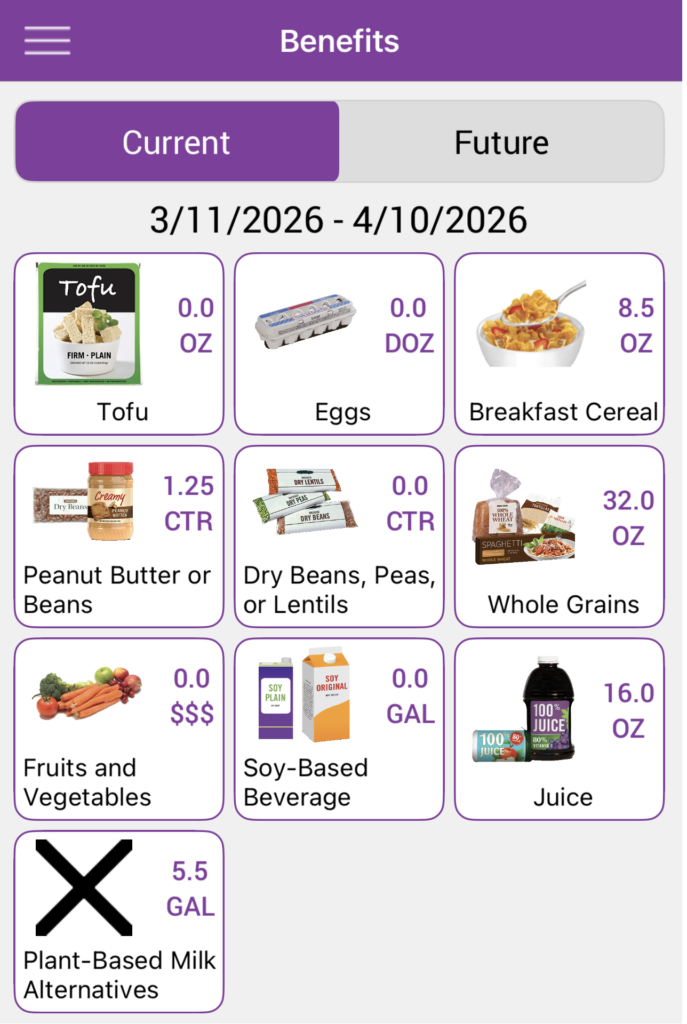This screenshot has height=1024, width=687.
Task: Open the Fruits and Vegetables card
Action: [x=119, y=729]
